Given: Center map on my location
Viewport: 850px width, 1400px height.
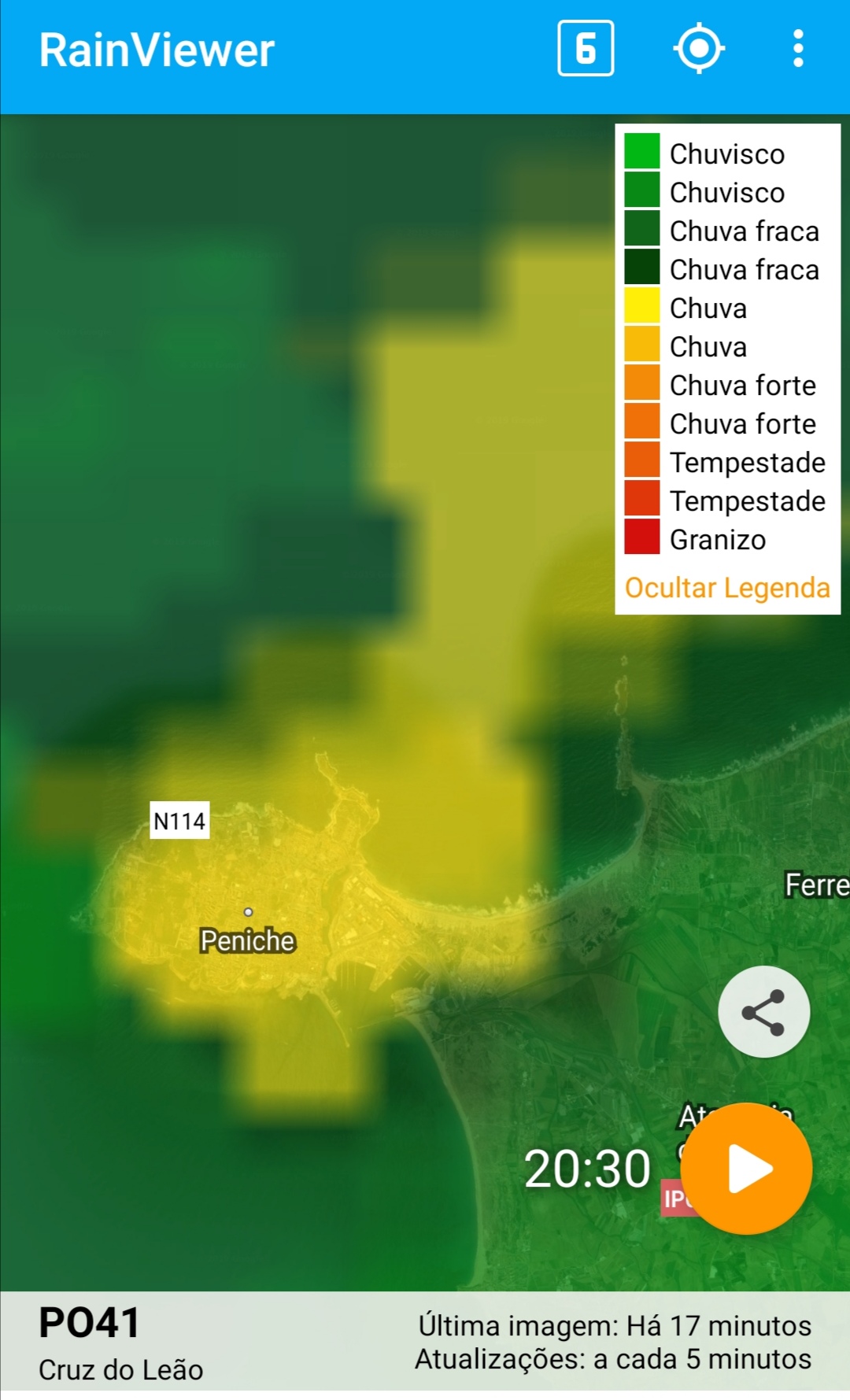Looking at the screenshot, I should point(699,49).
